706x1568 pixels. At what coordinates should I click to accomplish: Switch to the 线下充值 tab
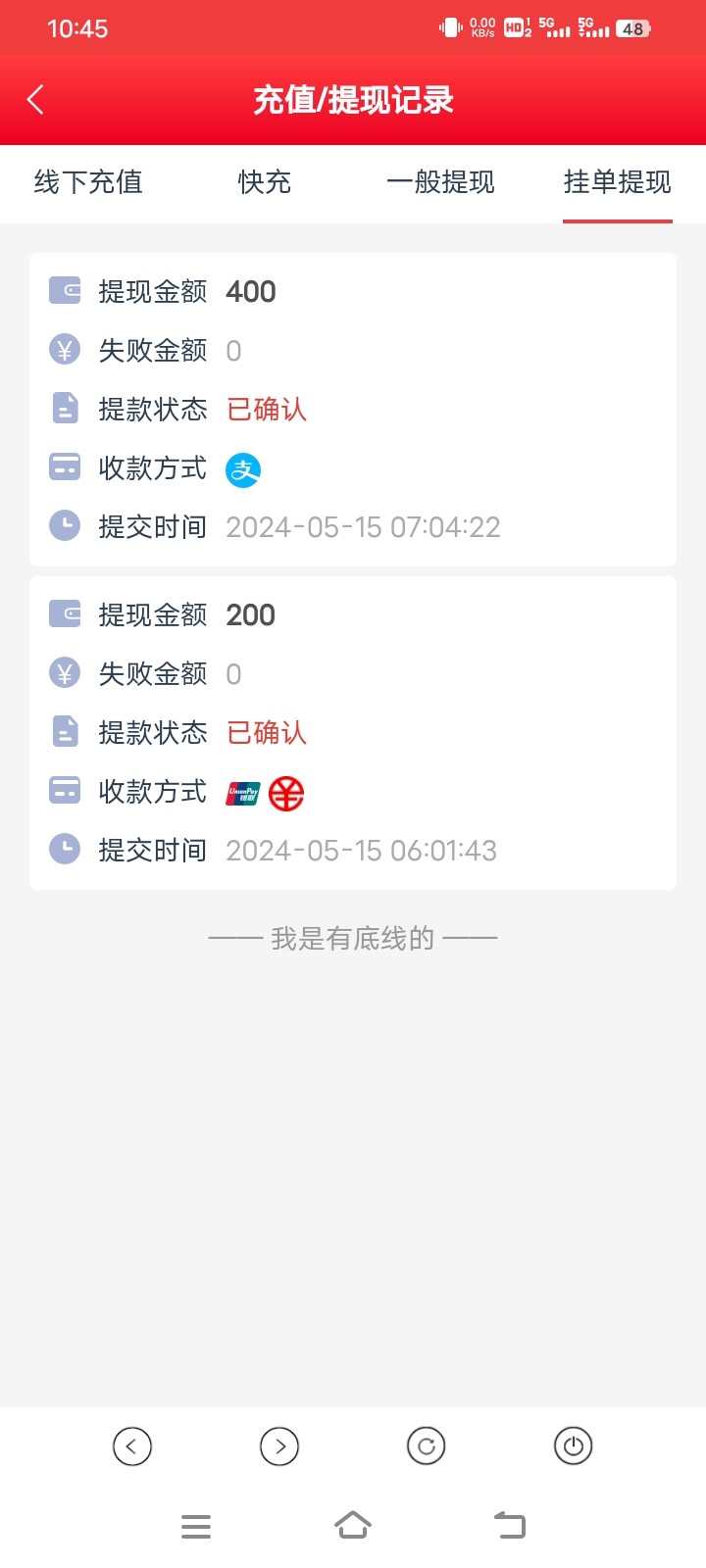pyautogui.click(x=88, y=182)
